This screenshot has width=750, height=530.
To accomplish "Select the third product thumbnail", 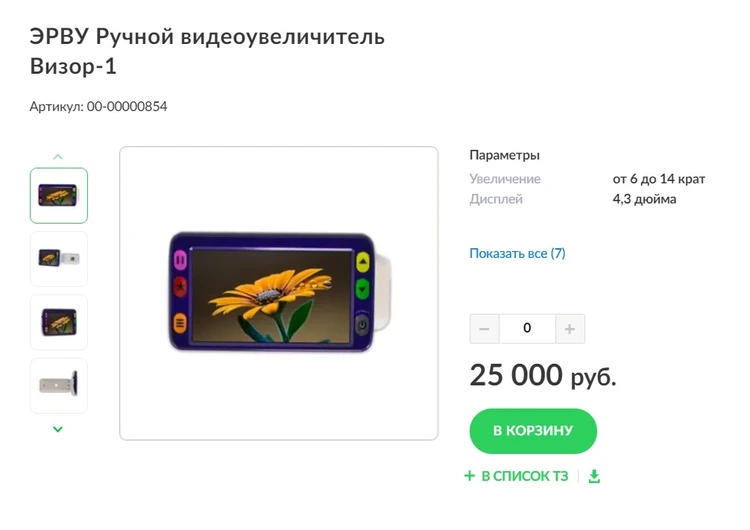I will [x=59, y=322].
